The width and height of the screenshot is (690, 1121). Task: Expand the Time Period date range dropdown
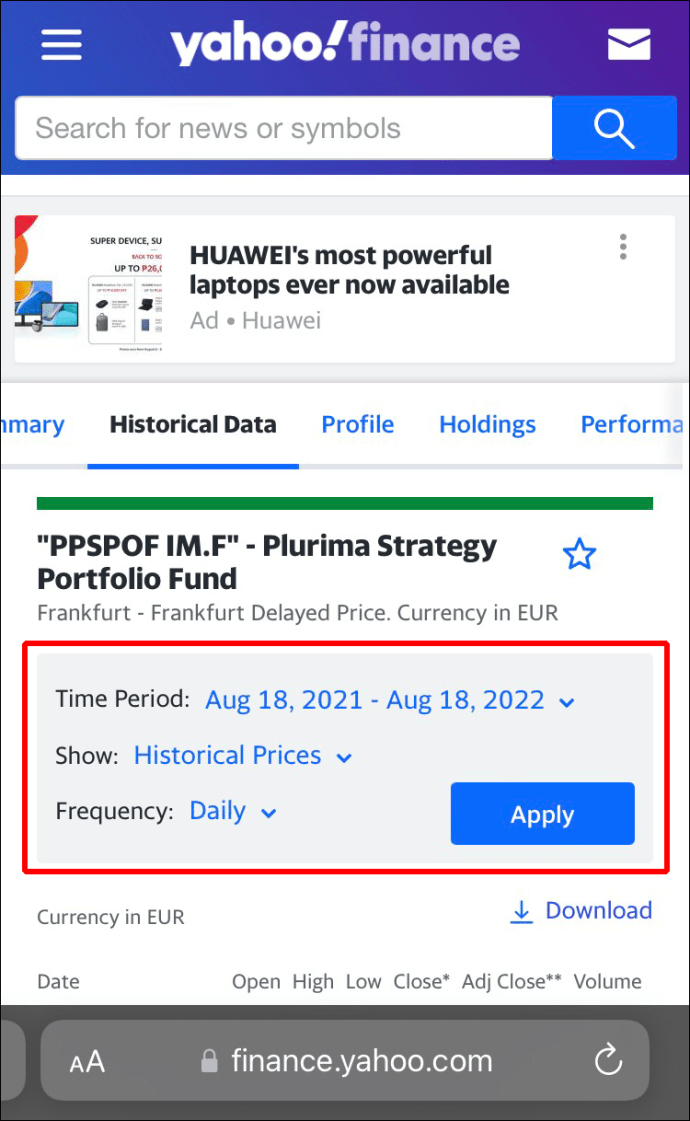coord(390,700)
